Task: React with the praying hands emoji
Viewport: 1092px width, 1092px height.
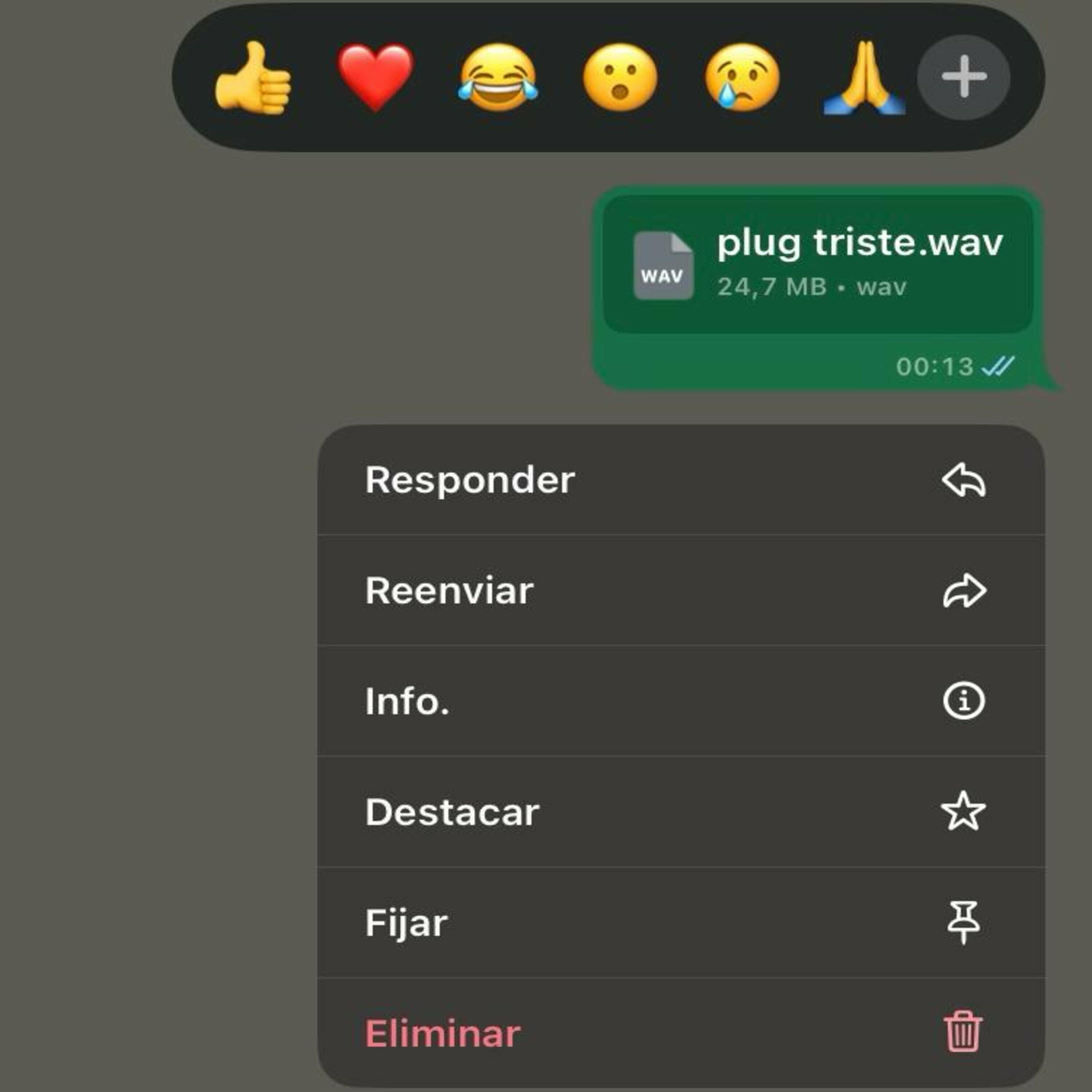Action: (x=864, y=78)
